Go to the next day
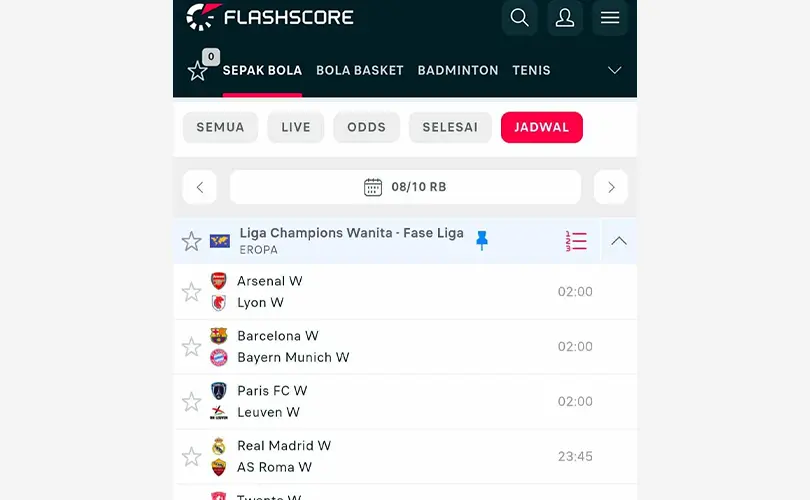The width and height of the screenshot is (810, 500). (610, 187)
